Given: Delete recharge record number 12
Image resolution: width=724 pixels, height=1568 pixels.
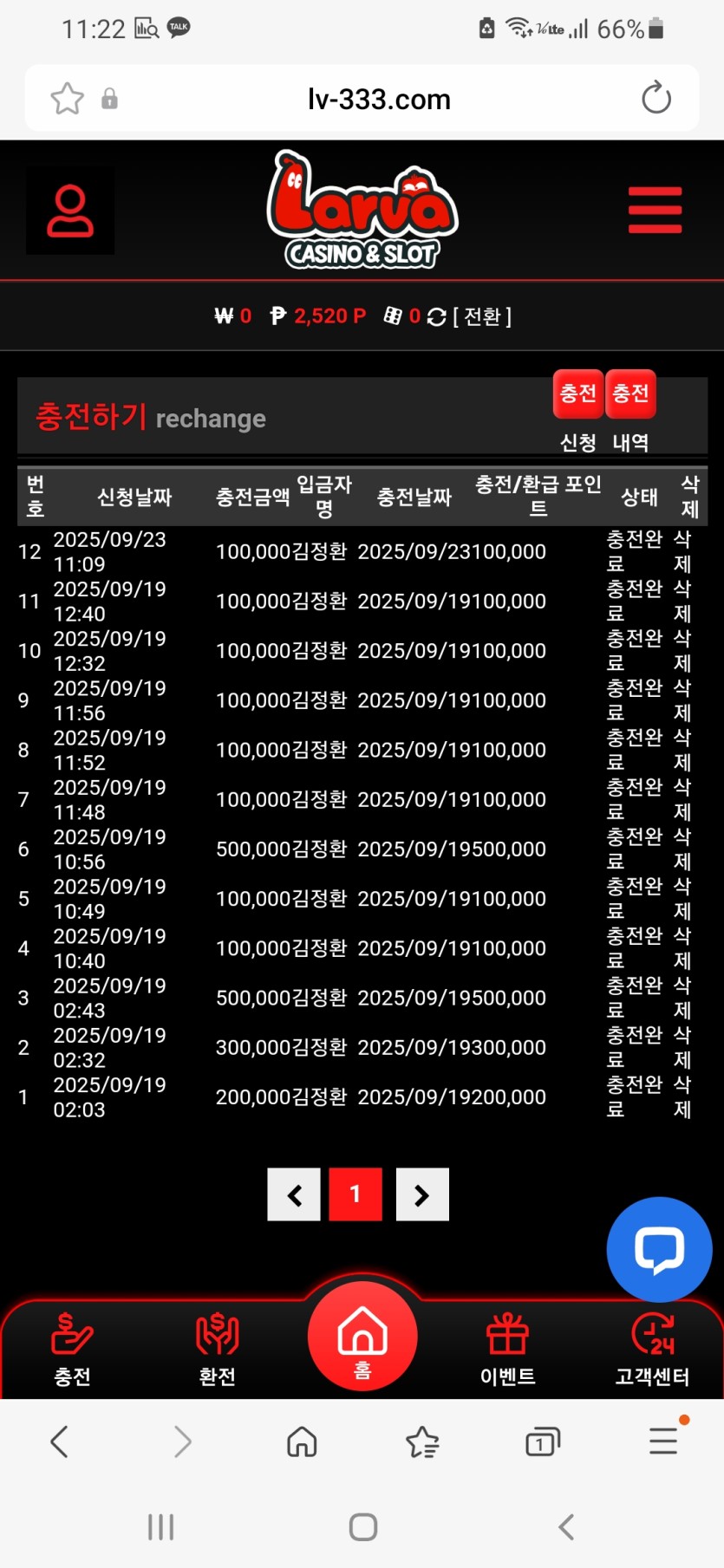Looking at the screenshot, I should coord(682,551).
